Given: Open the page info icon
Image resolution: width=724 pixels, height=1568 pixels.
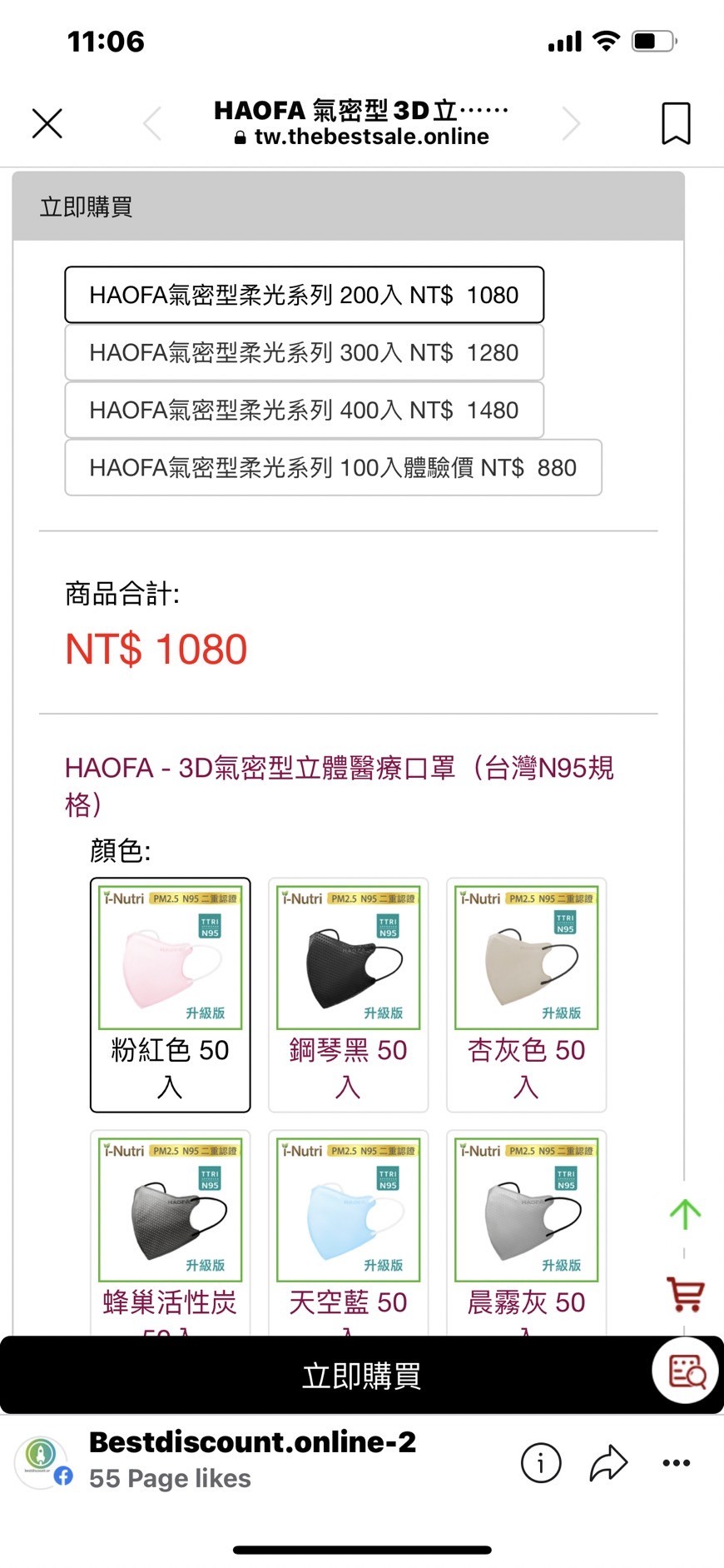Looking at the screenshot, I should click(541, 1463).
